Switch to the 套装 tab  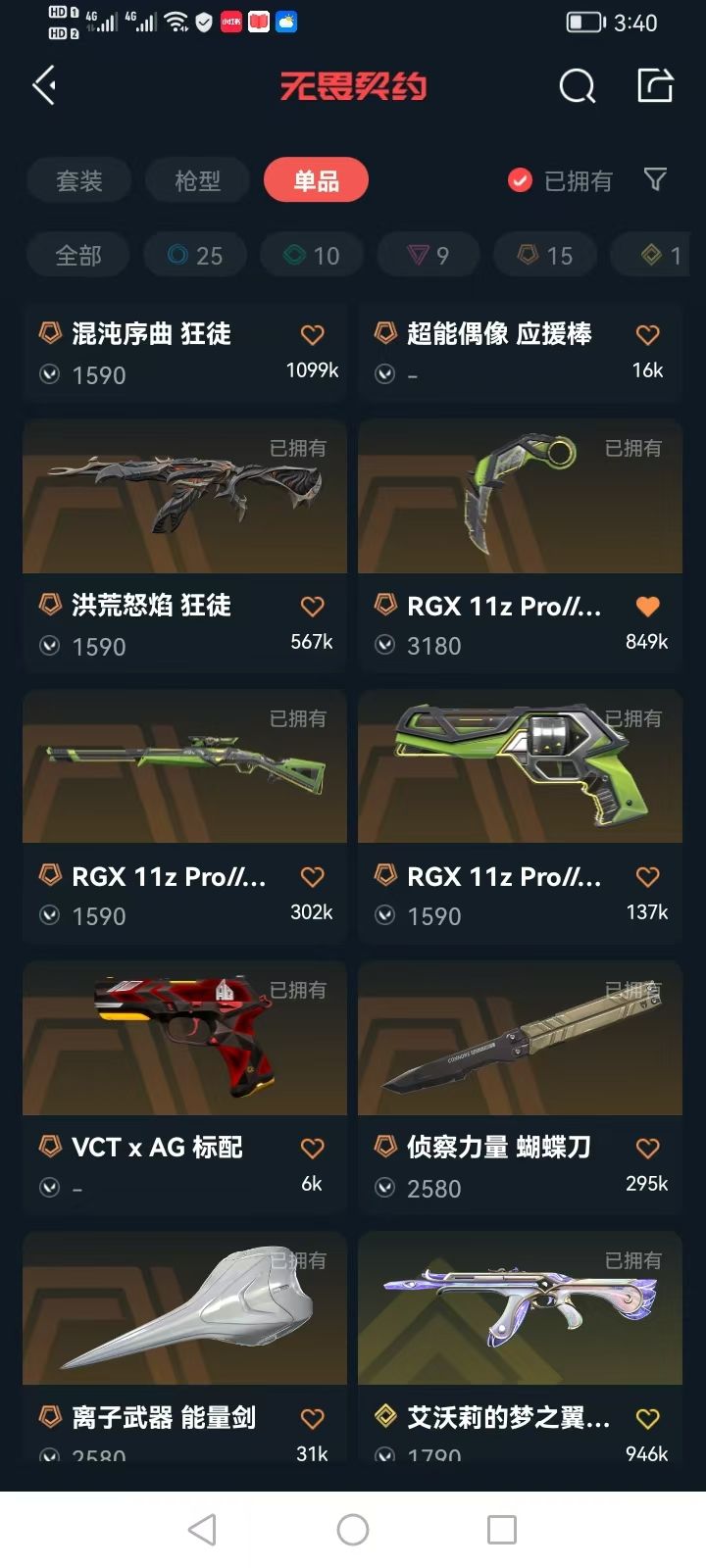click(x=79, y=180)
